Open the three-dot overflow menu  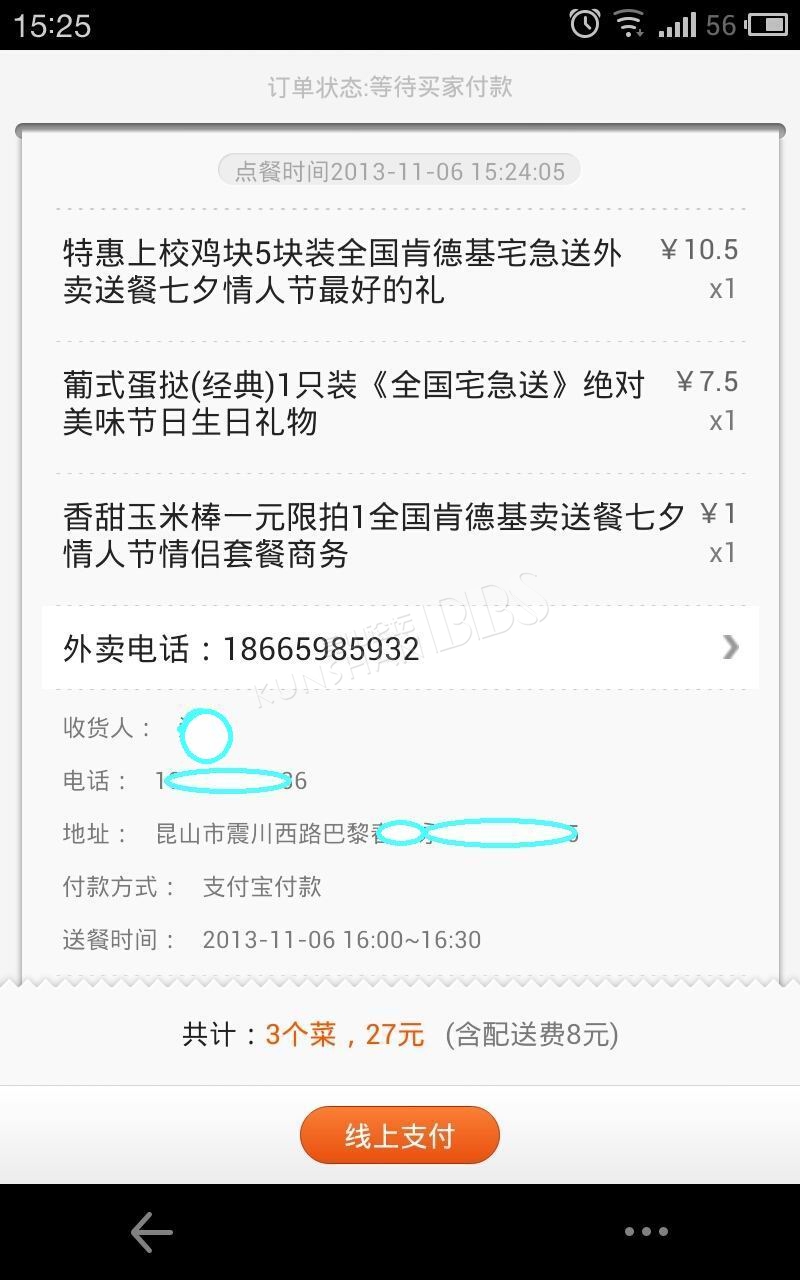pyautogui.click(x=646, y=1232)
